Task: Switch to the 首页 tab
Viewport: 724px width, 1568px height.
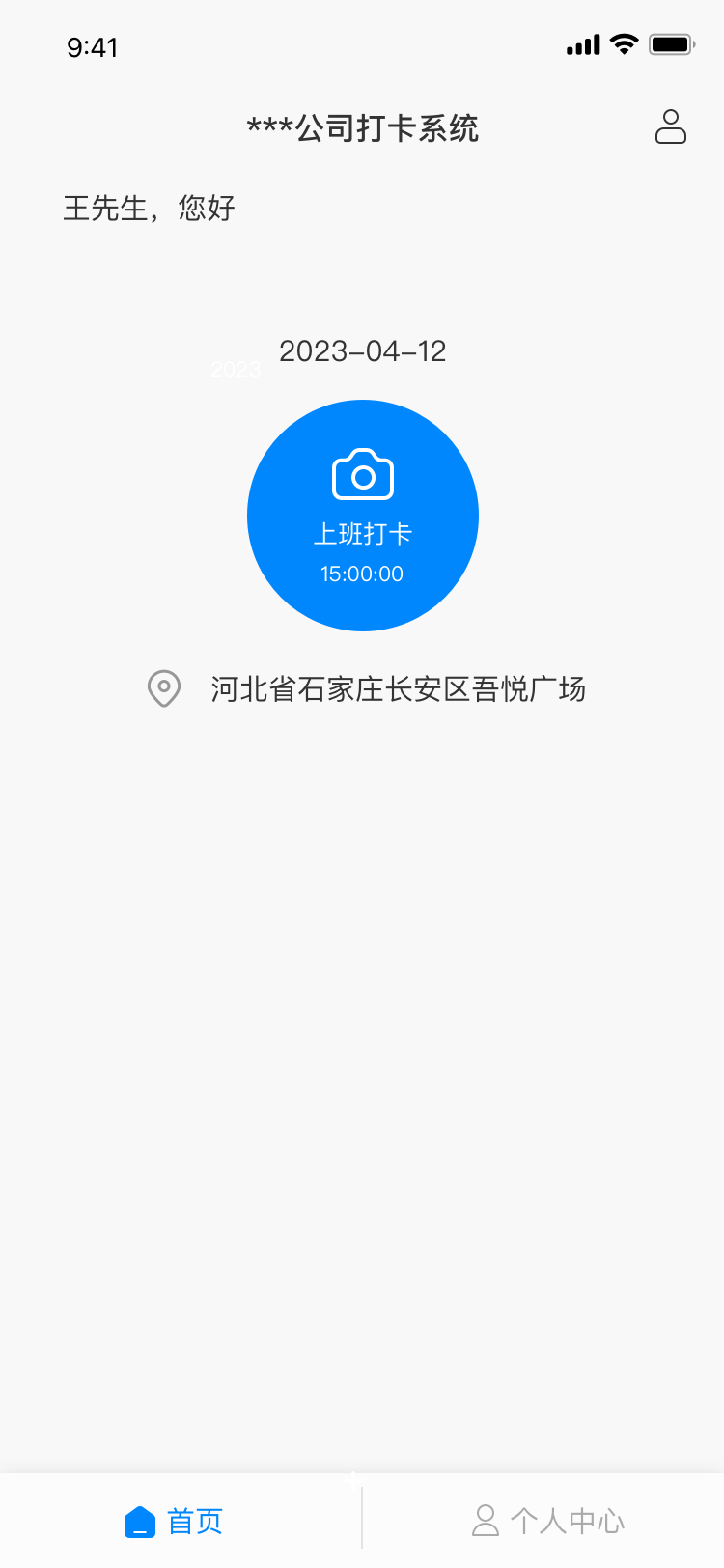Action: [175, 1521]
